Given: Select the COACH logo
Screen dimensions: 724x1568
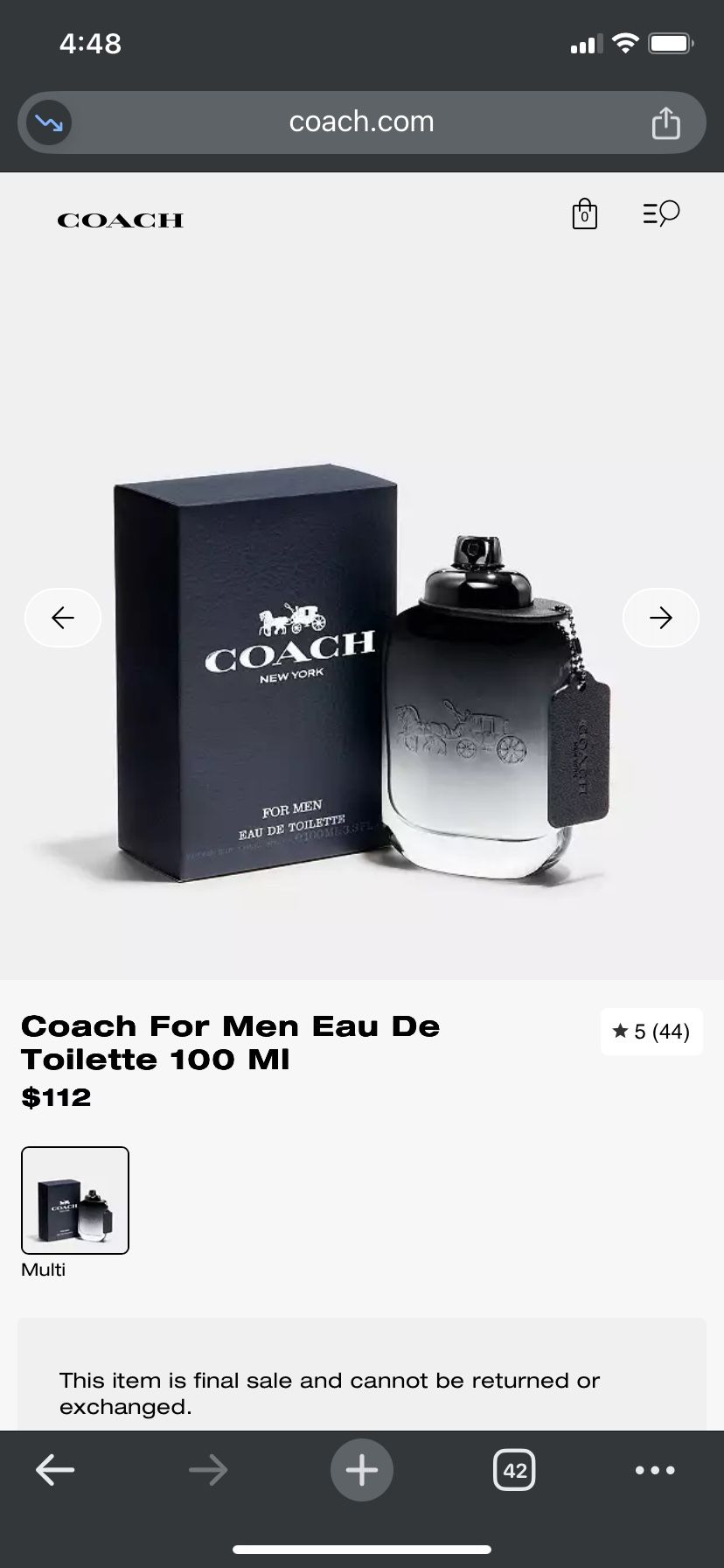Looking at the screenshot, I should [x=120, y=220].
